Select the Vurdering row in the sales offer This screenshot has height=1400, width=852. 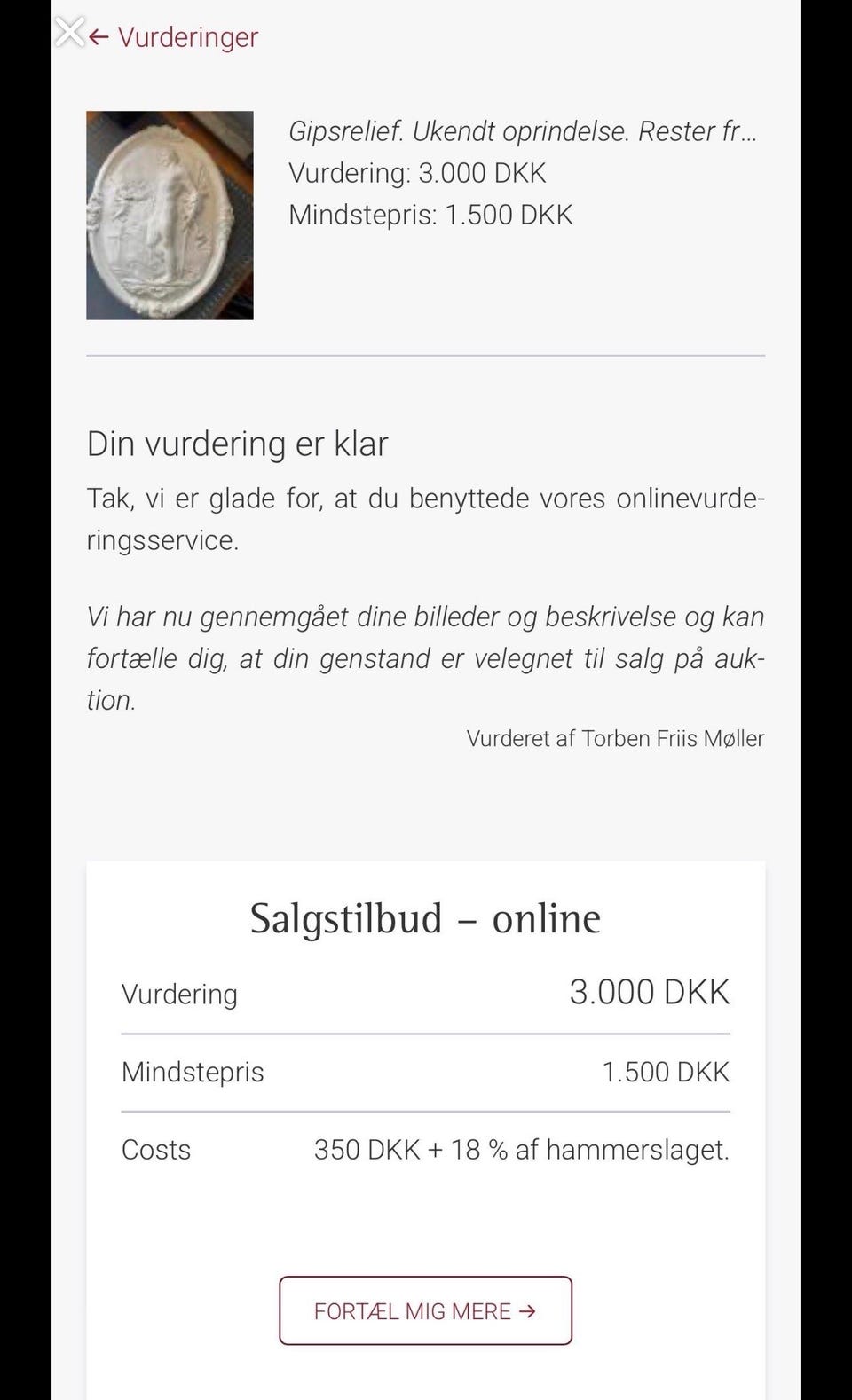coord(425,992)
